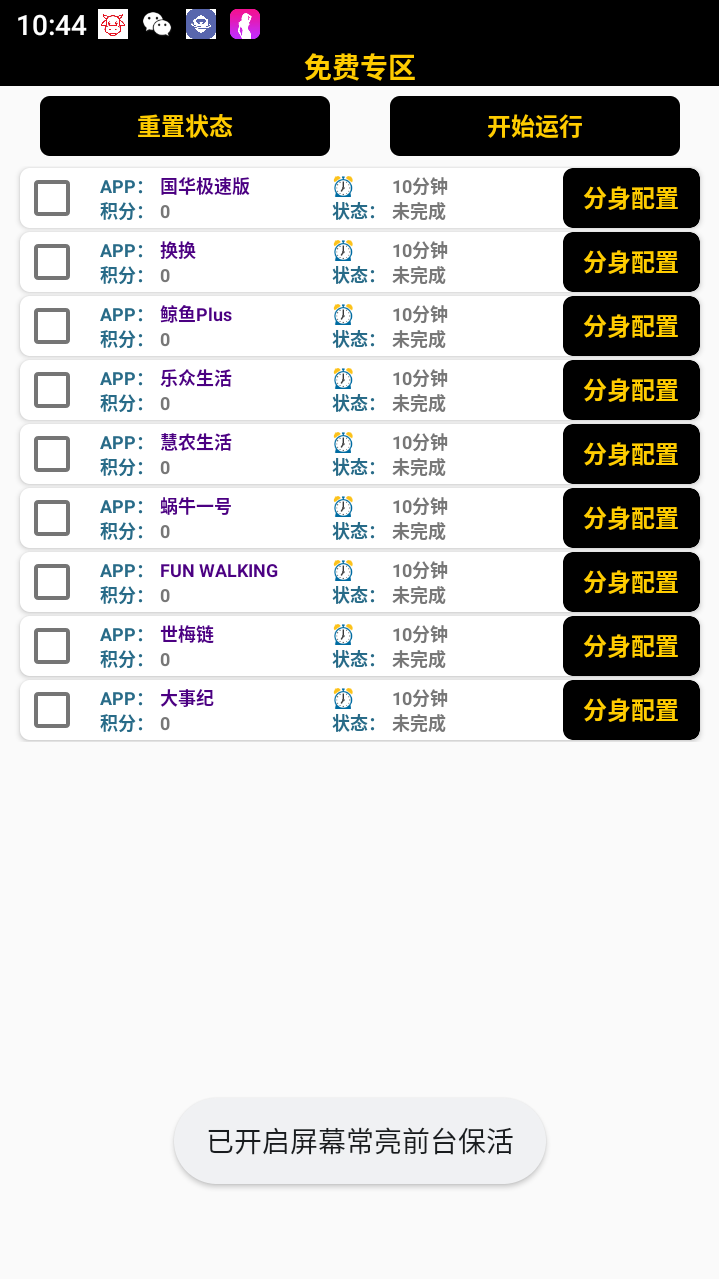Configure 分身配置 for FUN WALKING

tap(631, 582)
